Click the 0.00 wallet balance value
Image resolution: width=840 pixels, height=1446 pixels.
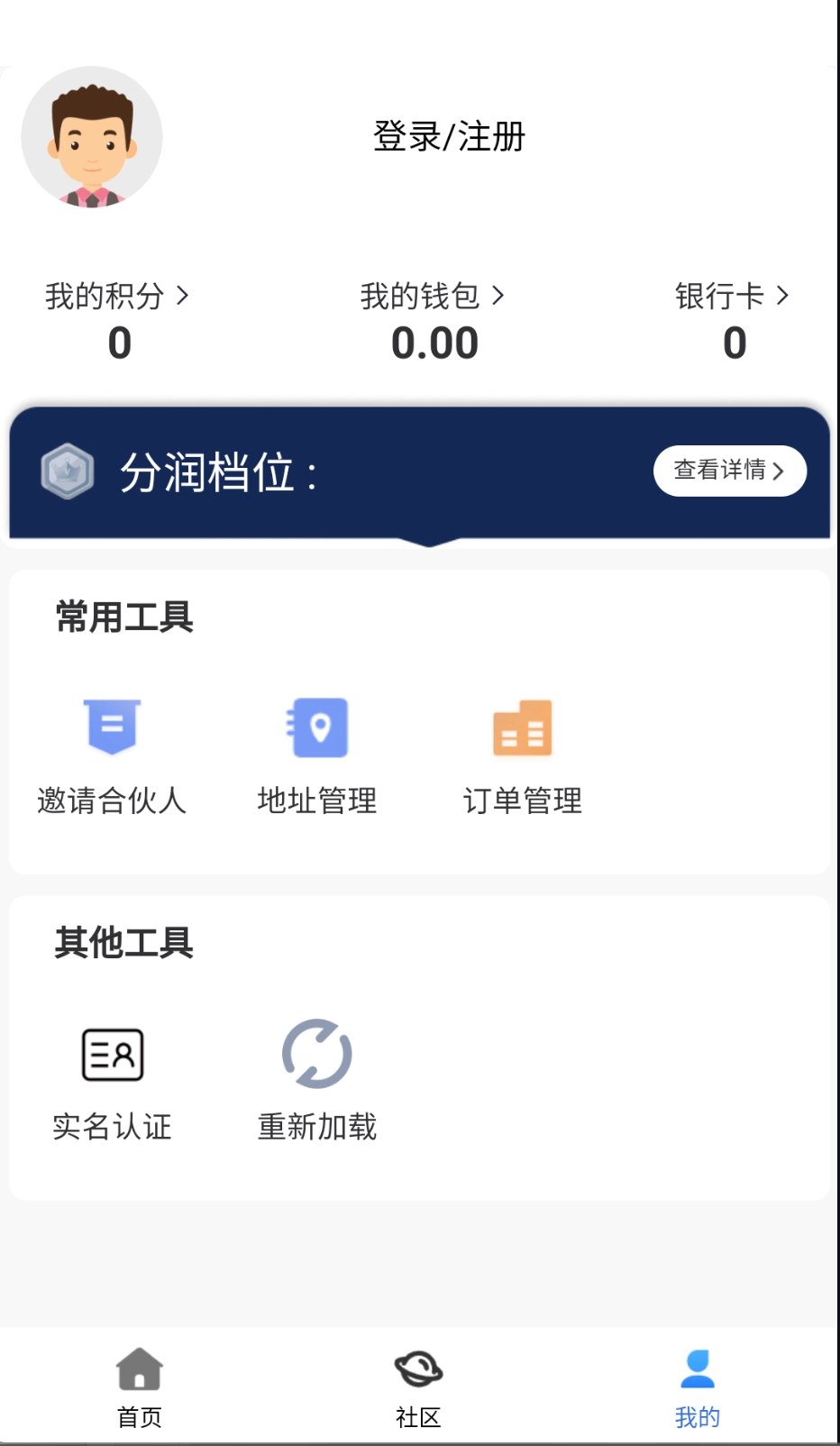pos(435,343)
